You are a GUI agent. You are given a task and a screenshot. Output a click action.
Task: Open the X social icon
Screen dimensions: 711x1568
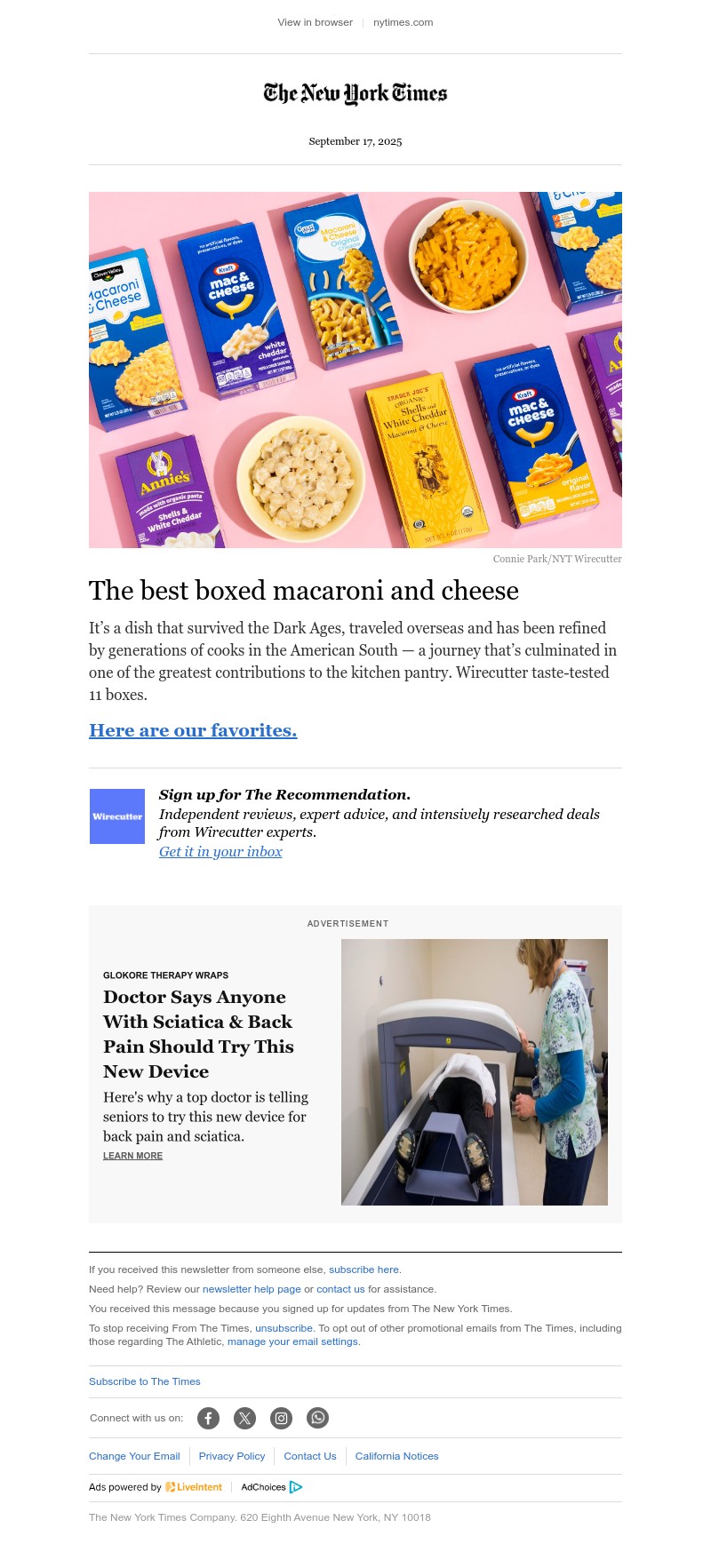click(244, 1418)
